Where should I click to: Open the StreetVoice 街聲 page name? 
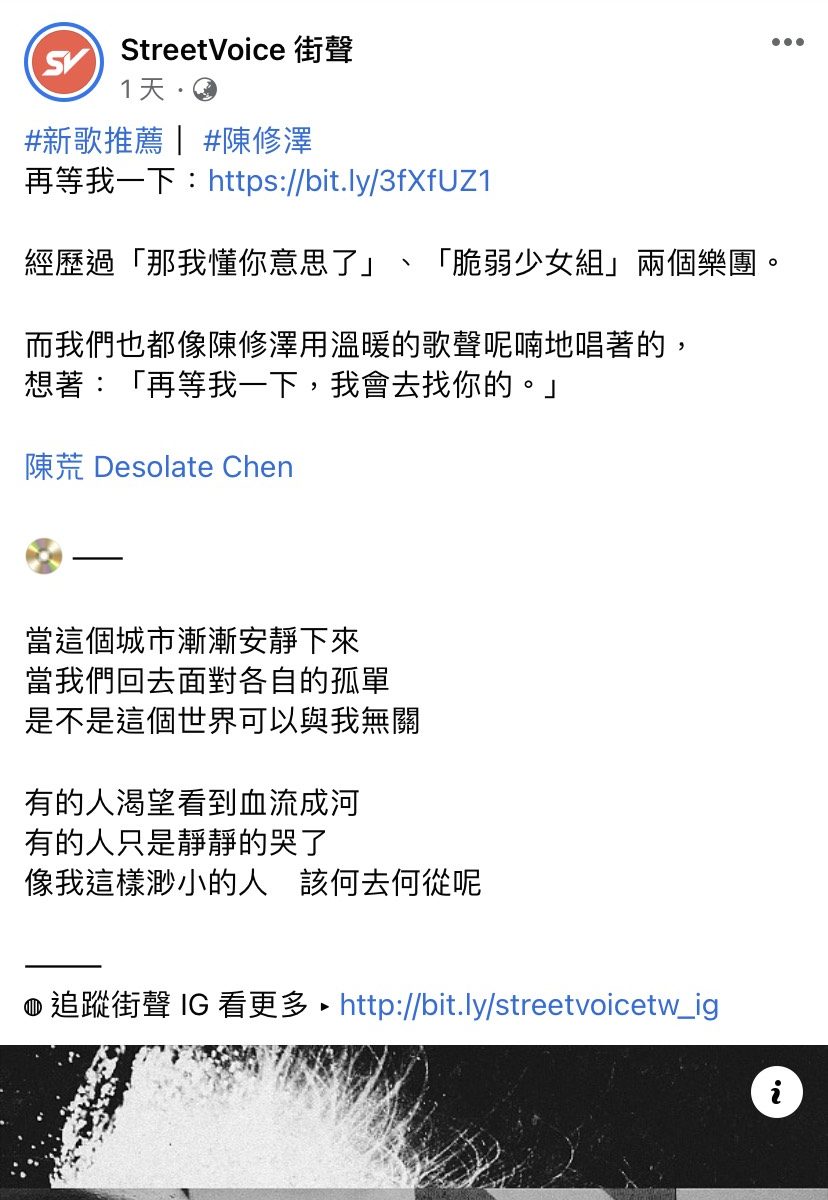[x=237, y=49]
